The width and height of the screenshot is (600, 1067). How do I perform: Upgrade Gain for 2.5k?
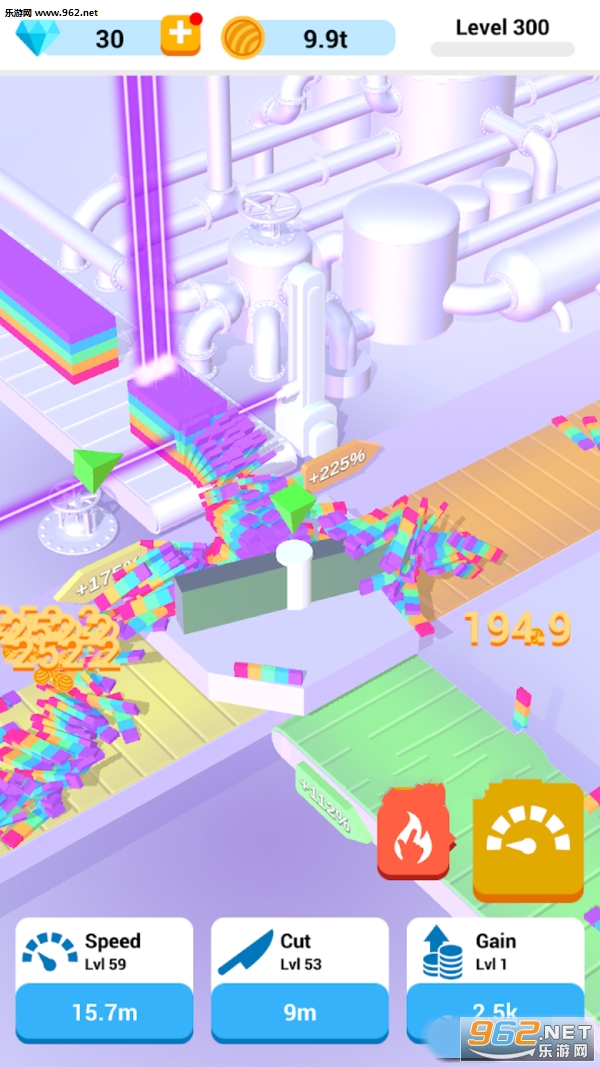[x=494, y=1010]
